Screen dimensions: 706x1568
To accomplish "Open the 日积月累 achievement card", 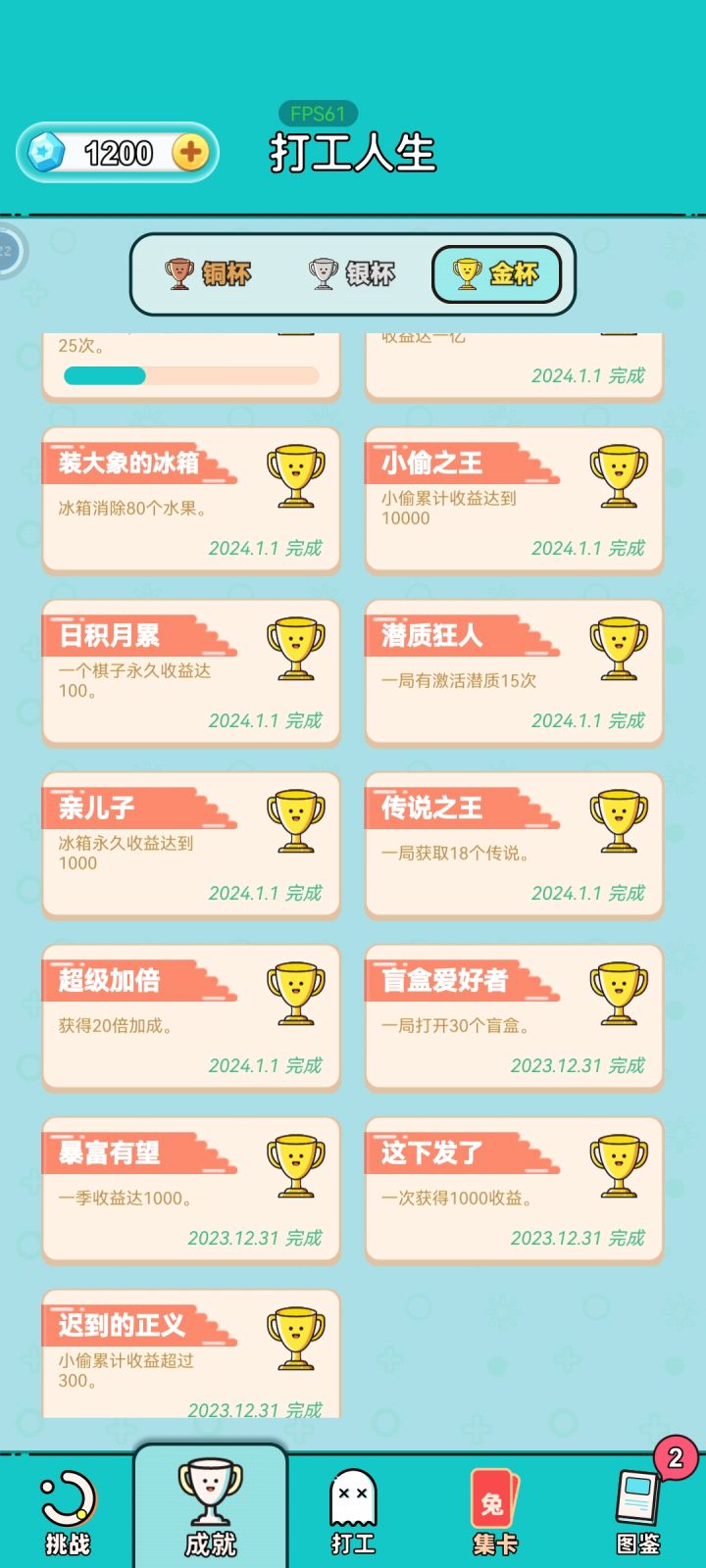I will click(x=191, y=673).
